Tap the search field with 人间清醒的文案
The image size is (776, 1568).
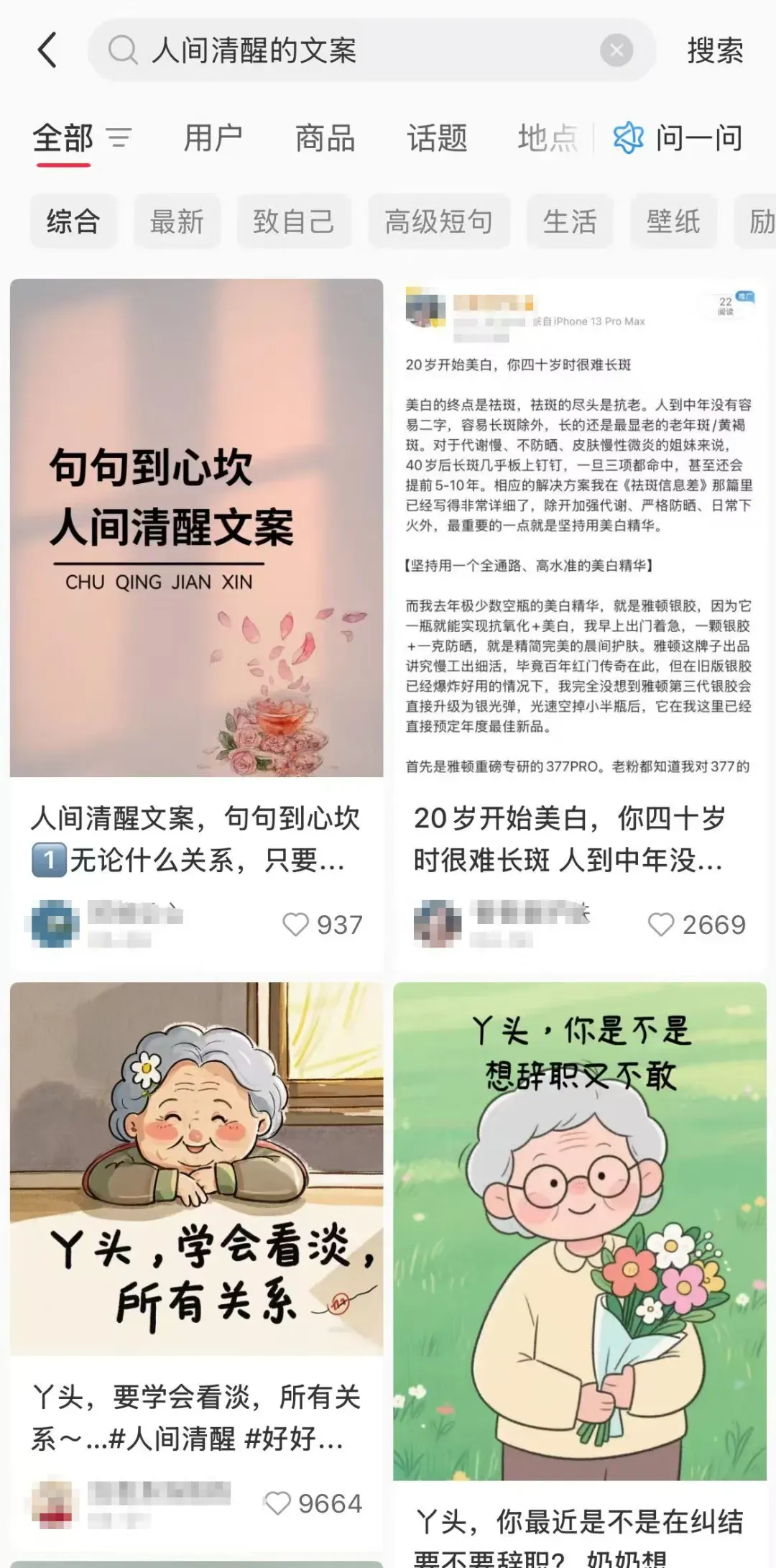[x=345, y=51]
